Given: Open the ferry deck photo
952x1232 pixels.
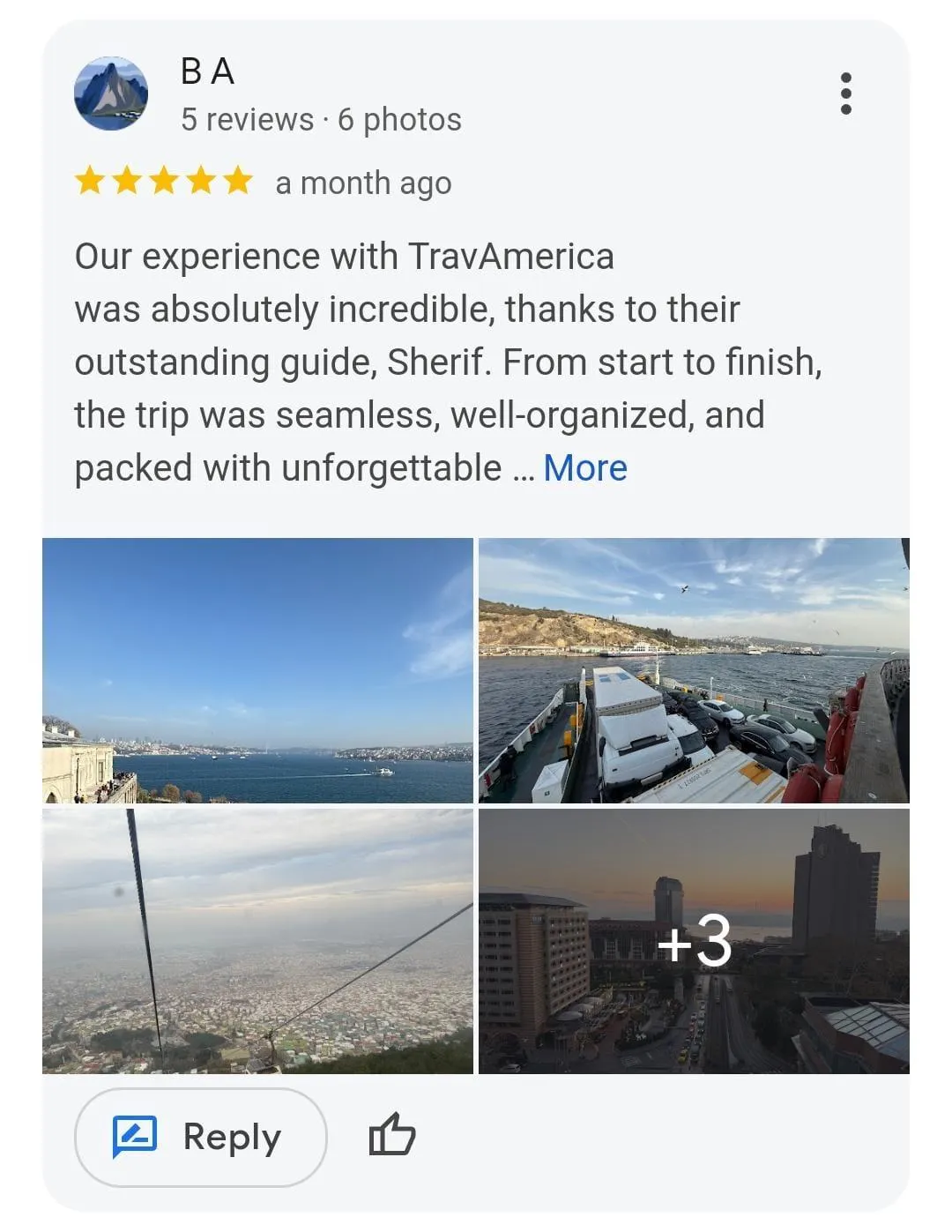Looking at the screenshot, I should coord(694,670).
